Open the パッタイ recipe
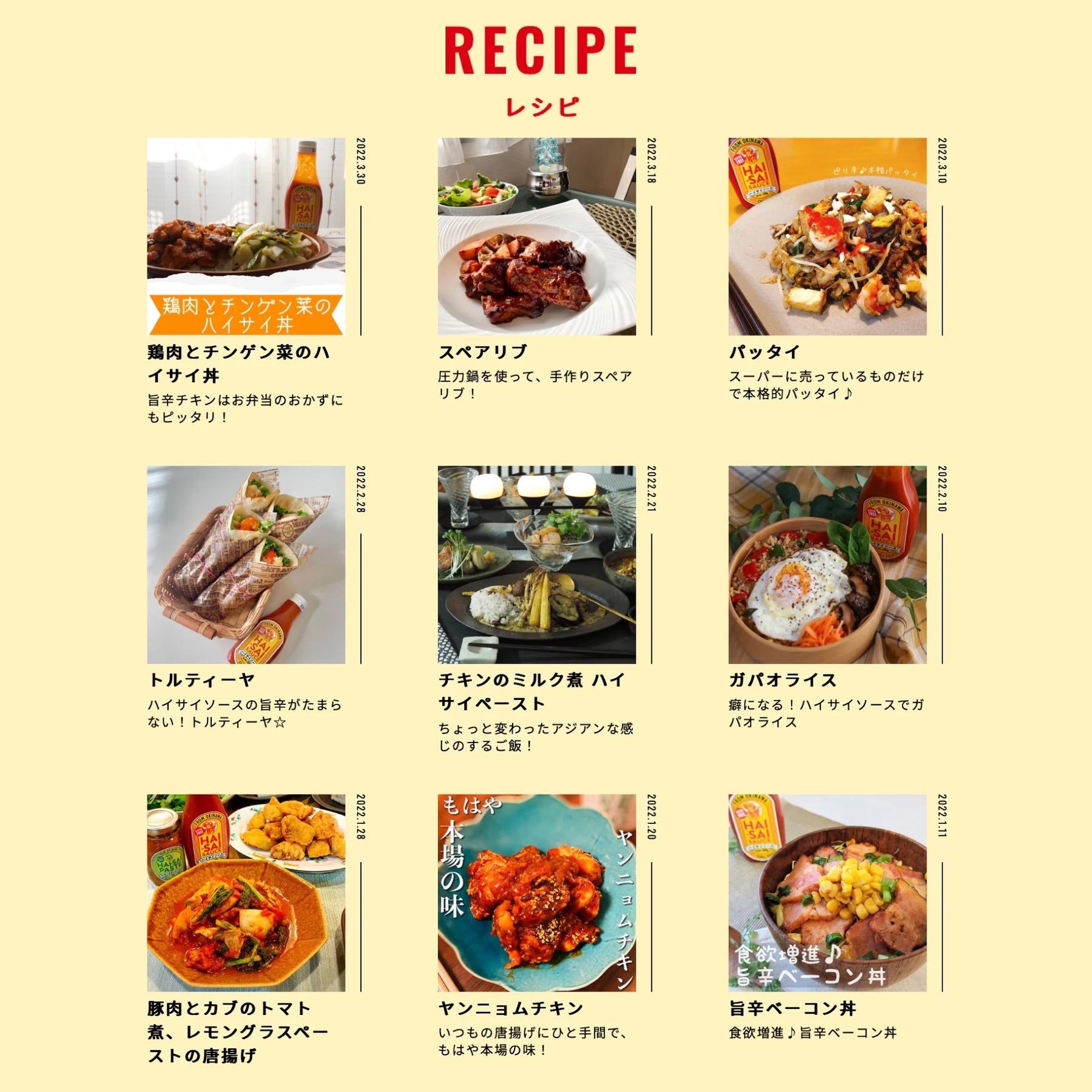This screenshot has height=1092, width=1092. [827, 237]
